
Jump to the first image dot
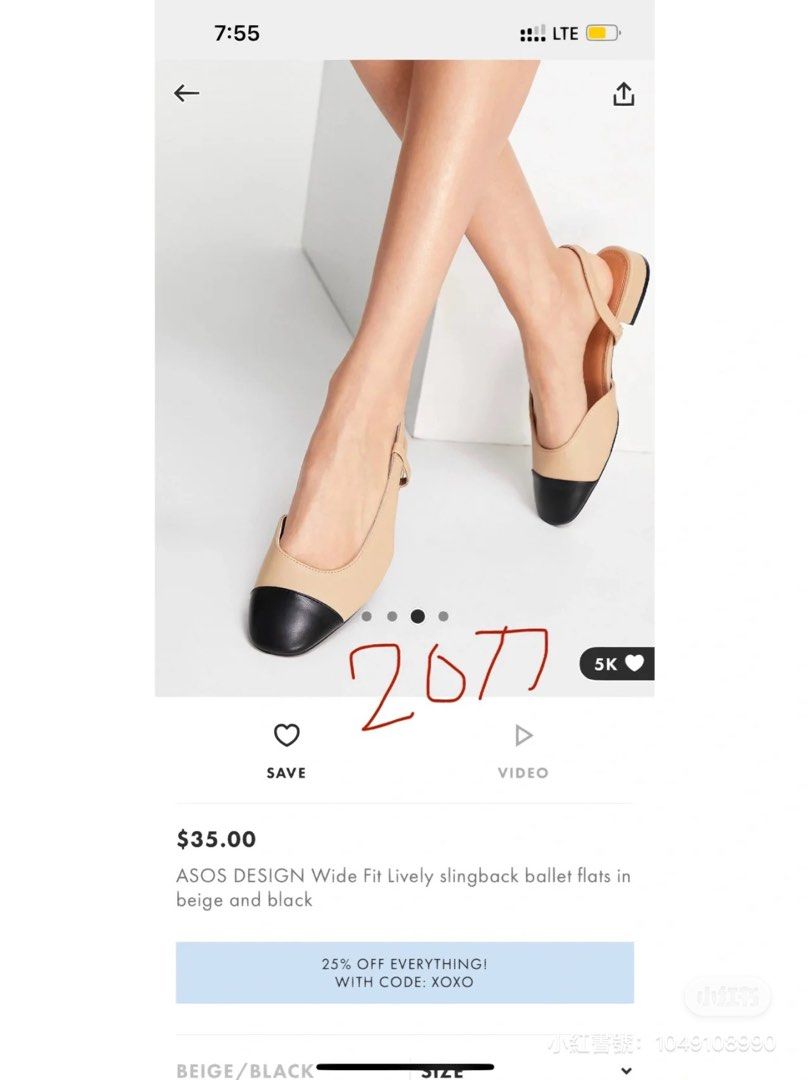click(367, 617)
